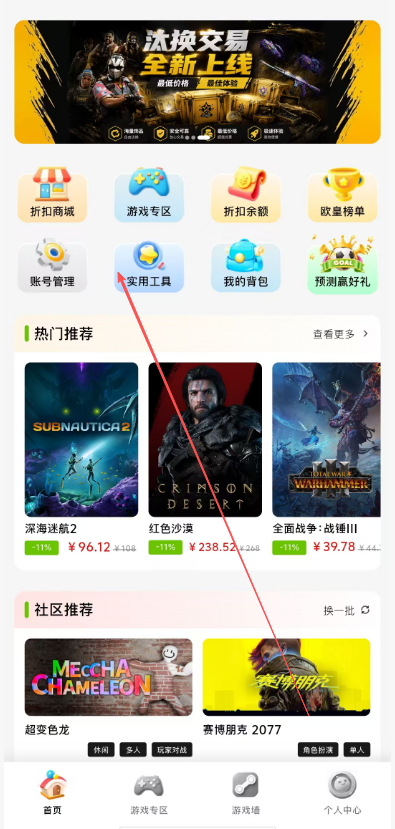
Task: Switch to the 游戏墙 tab
Action: point(246,792)
